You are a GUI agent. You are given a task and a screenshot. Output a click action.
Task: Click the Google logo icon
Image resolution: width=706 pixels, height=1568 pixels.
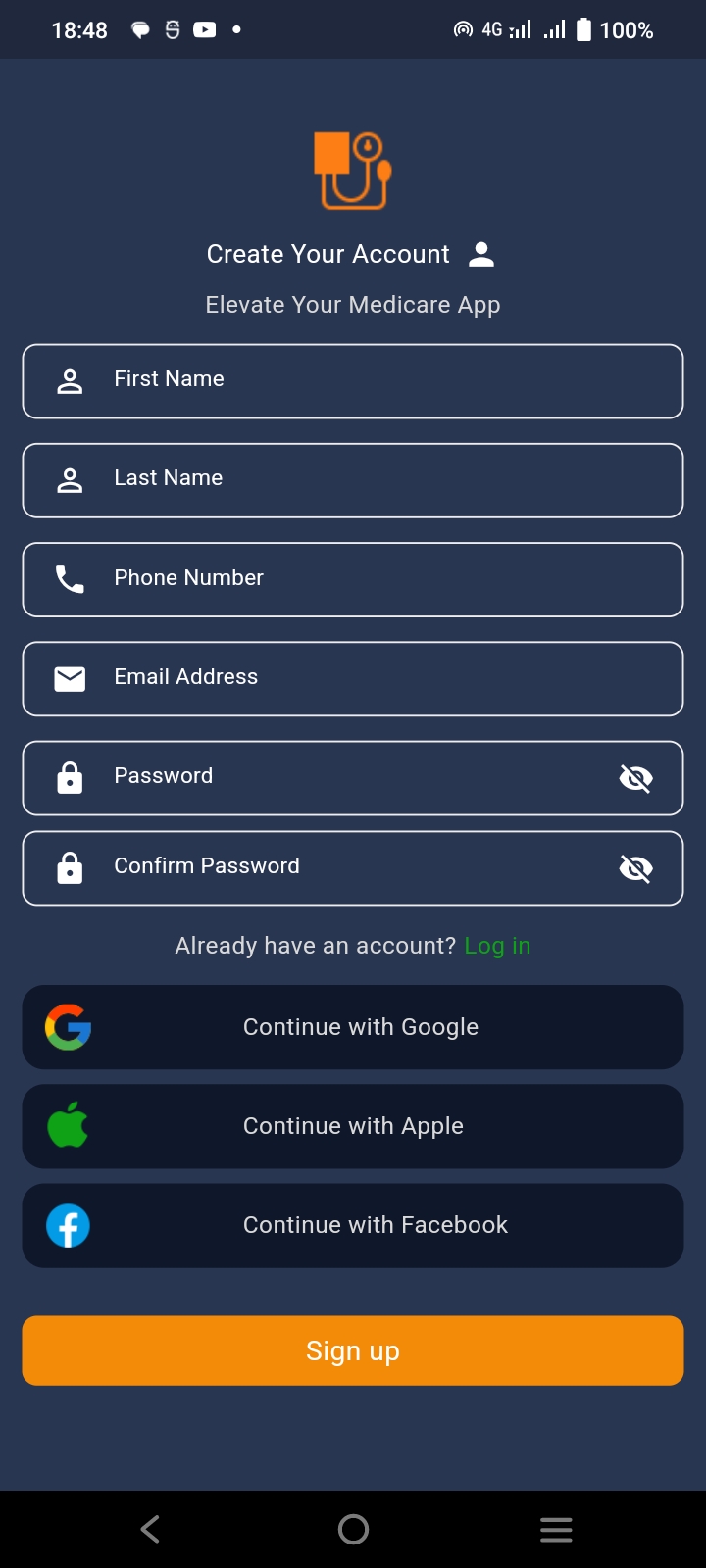(68, 1027)
